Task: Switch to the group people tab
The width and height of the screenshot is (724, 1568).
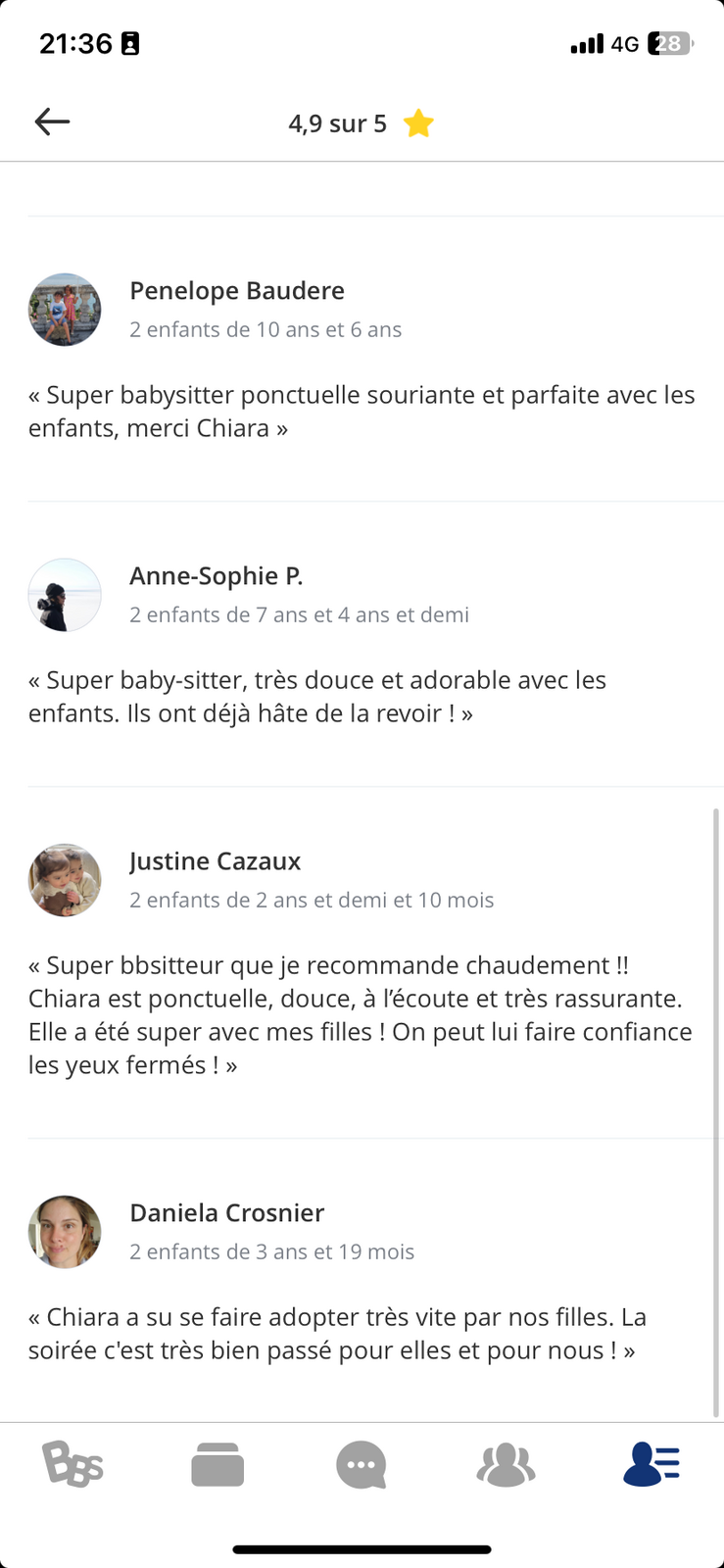Action: [506, 1465]
